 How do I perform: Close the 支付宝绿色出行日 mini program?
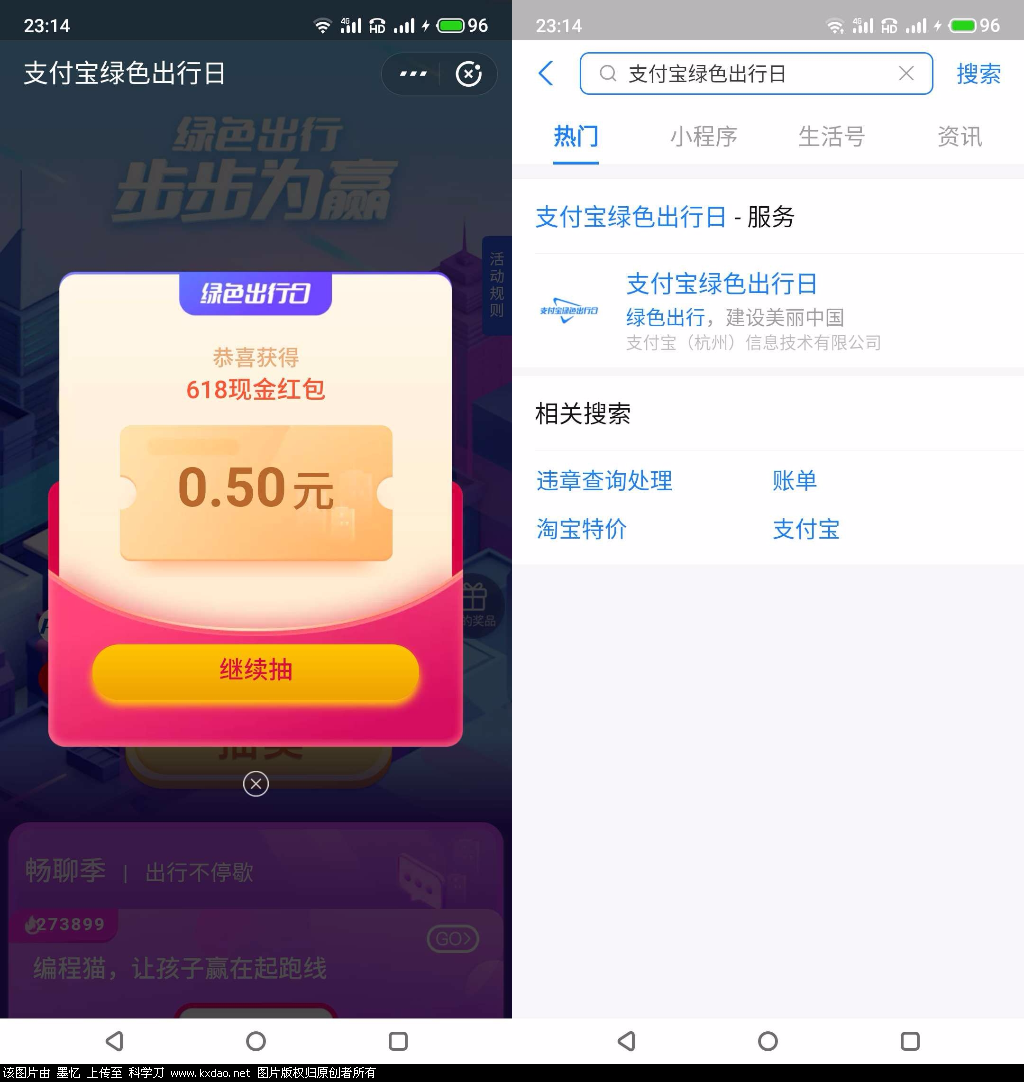pos(468,74)
